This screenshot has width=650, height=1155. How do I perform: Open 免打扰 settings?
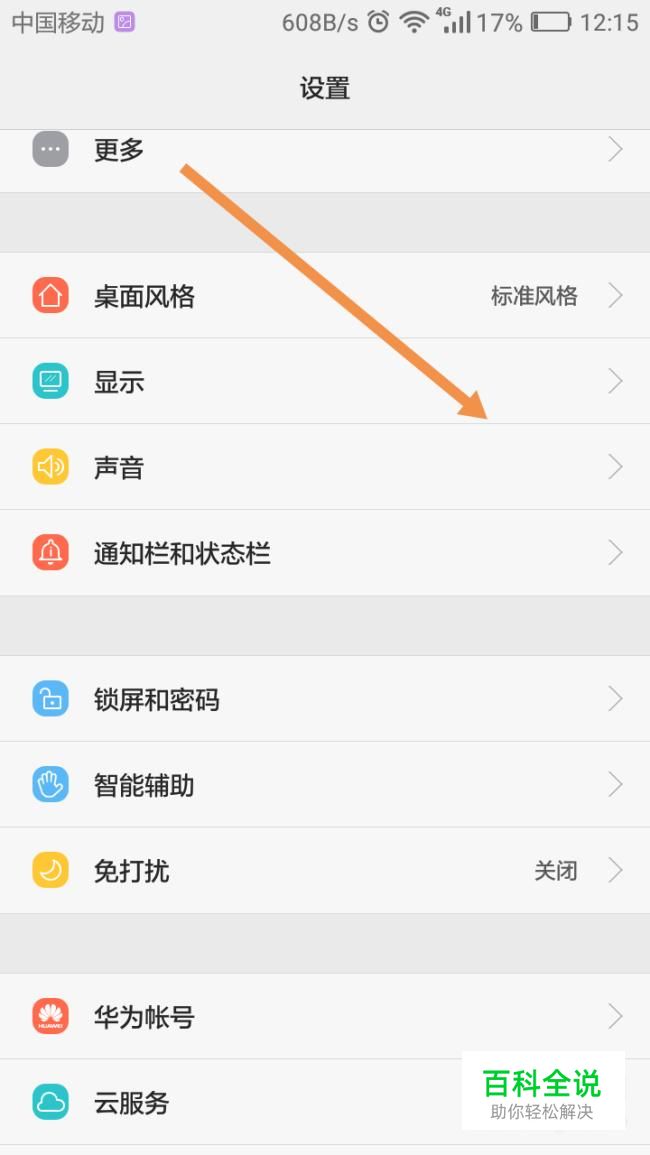coord(325,871)
